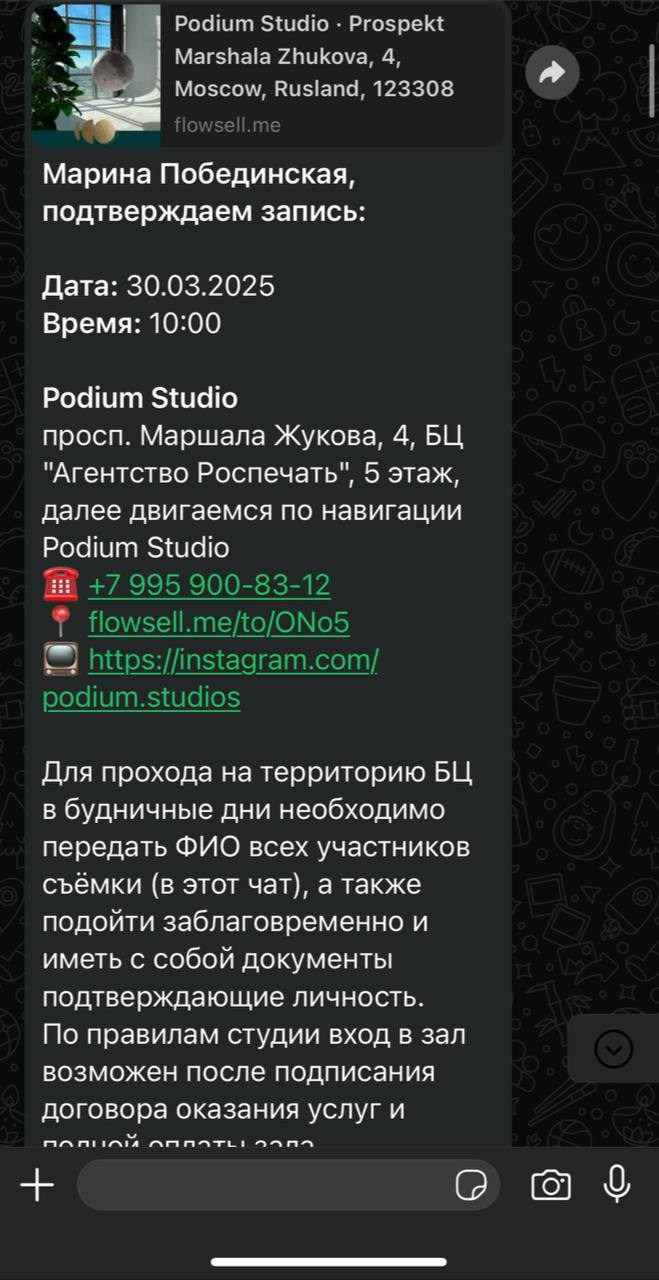The image size is (659, 1280).
Task: Open the Podium Studio link preview card
Action: (x=268, y=75)
